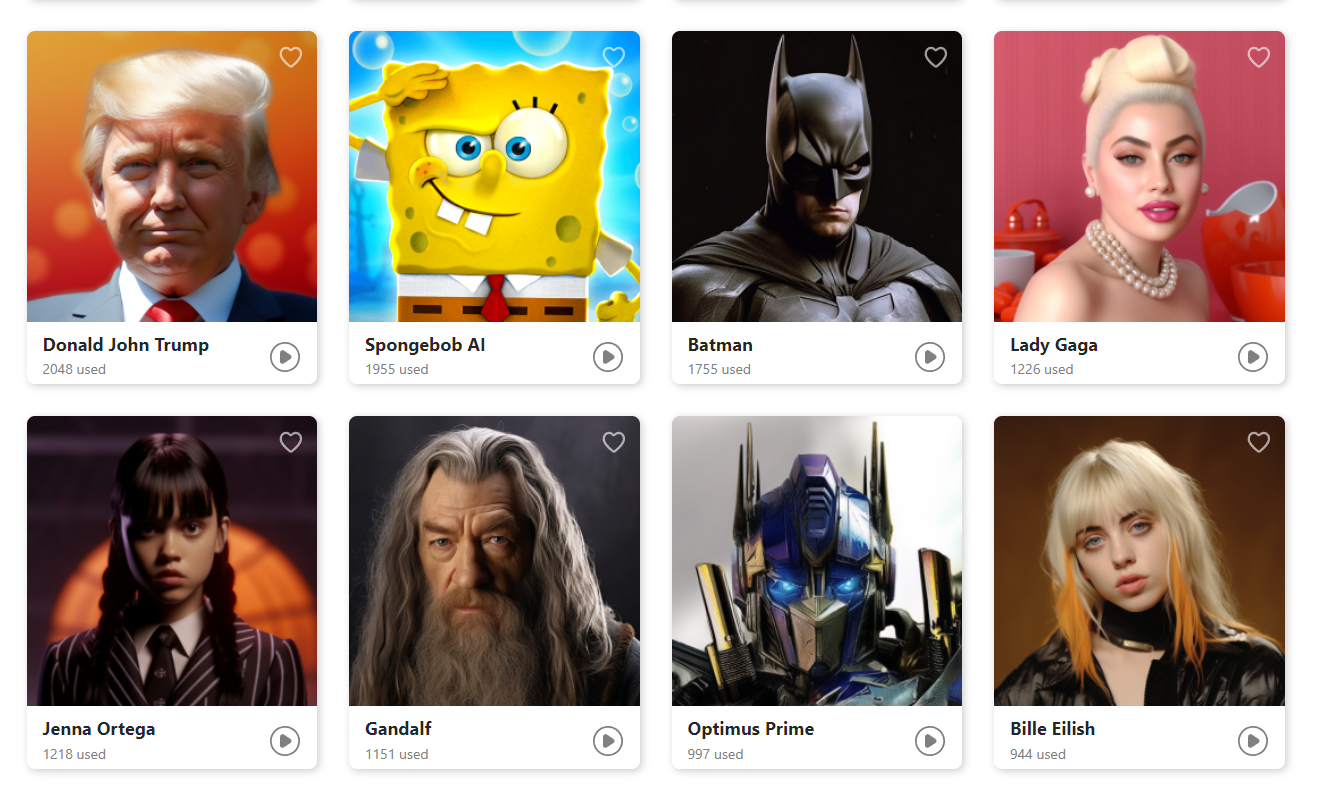Screen dimensions: 1320x796
Task: Play the Spongebob AI voice sample
Action: pyautogui.click(x=608, y=356)
